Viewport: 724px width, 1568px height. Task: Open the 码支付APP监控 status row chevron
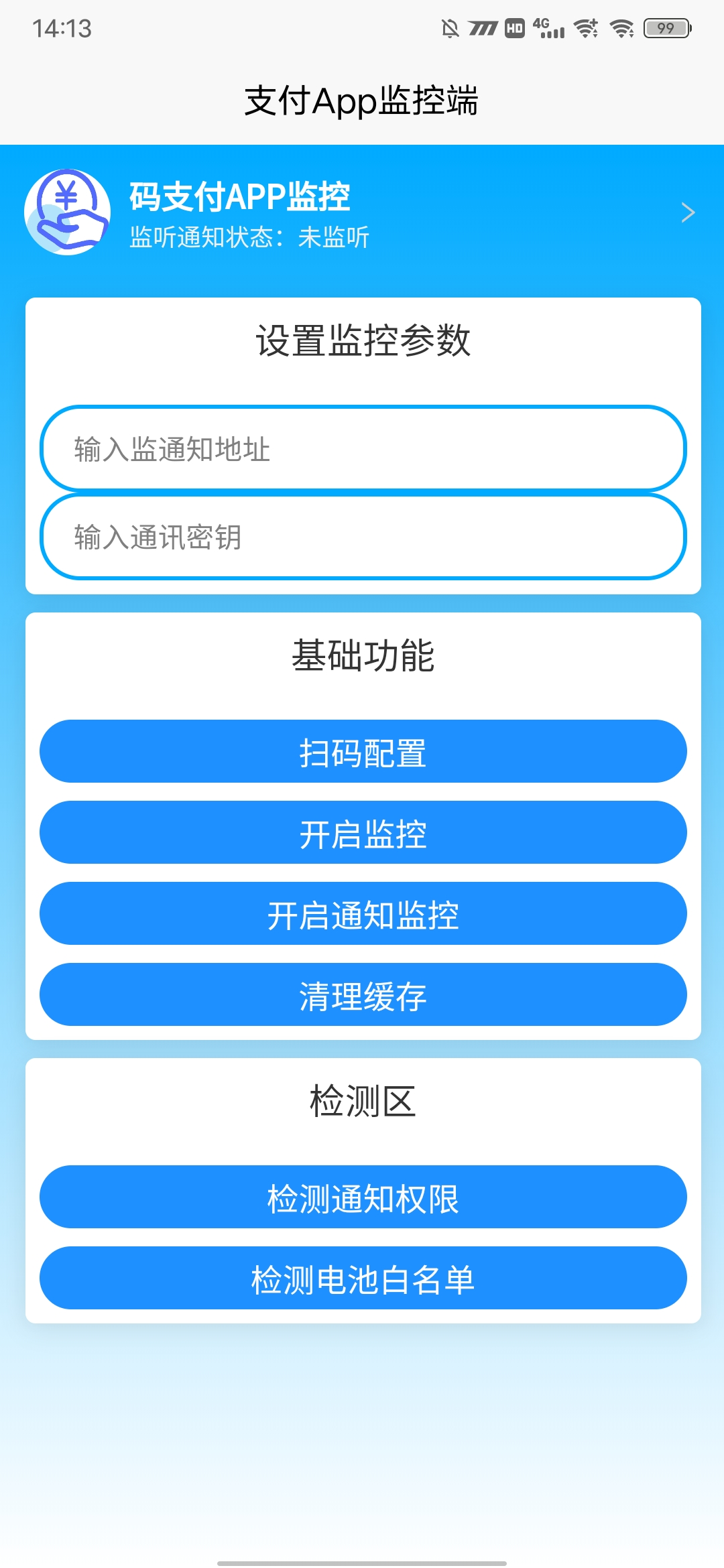pos(688,212)
